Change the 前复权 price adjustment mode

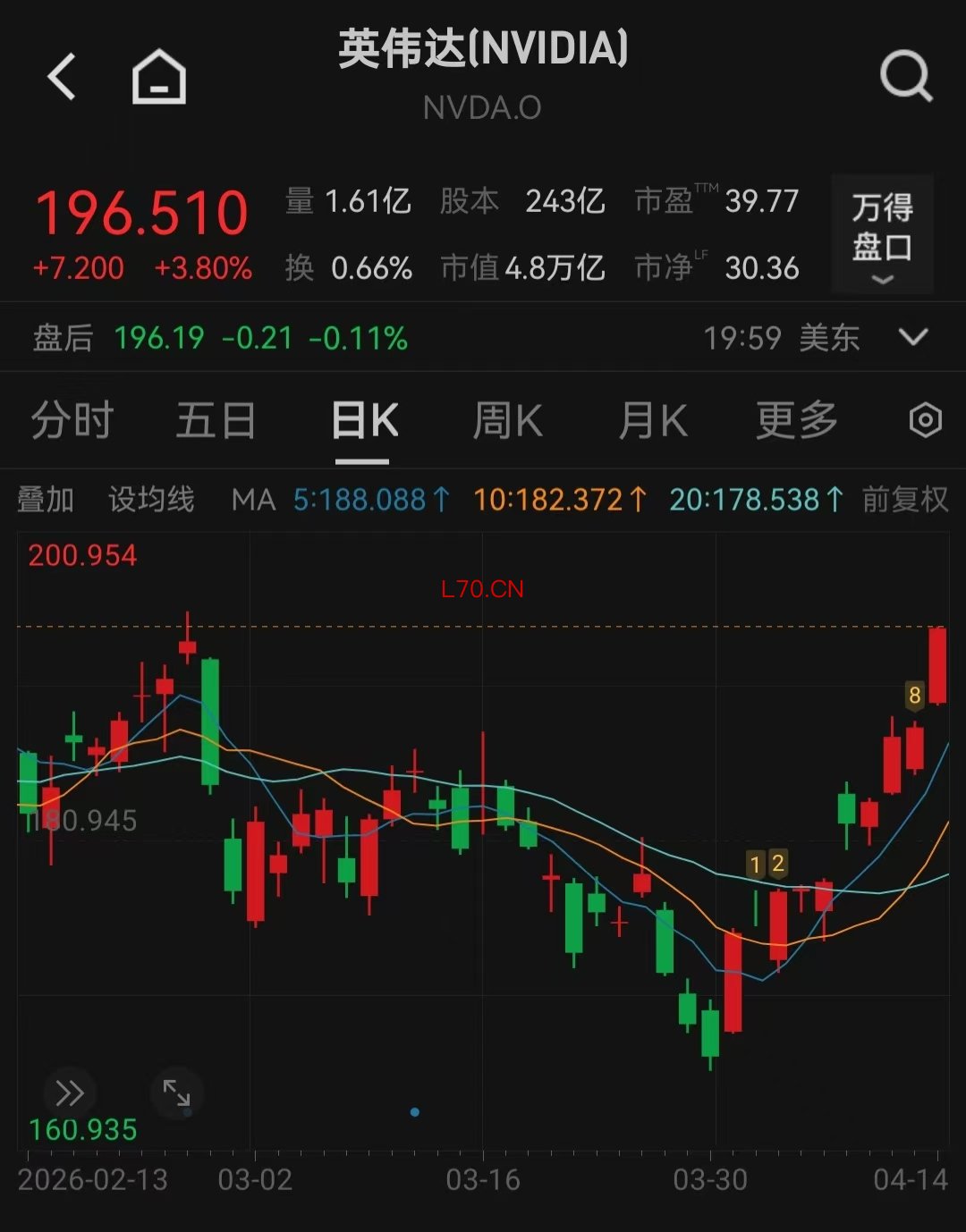click(904, 499)
